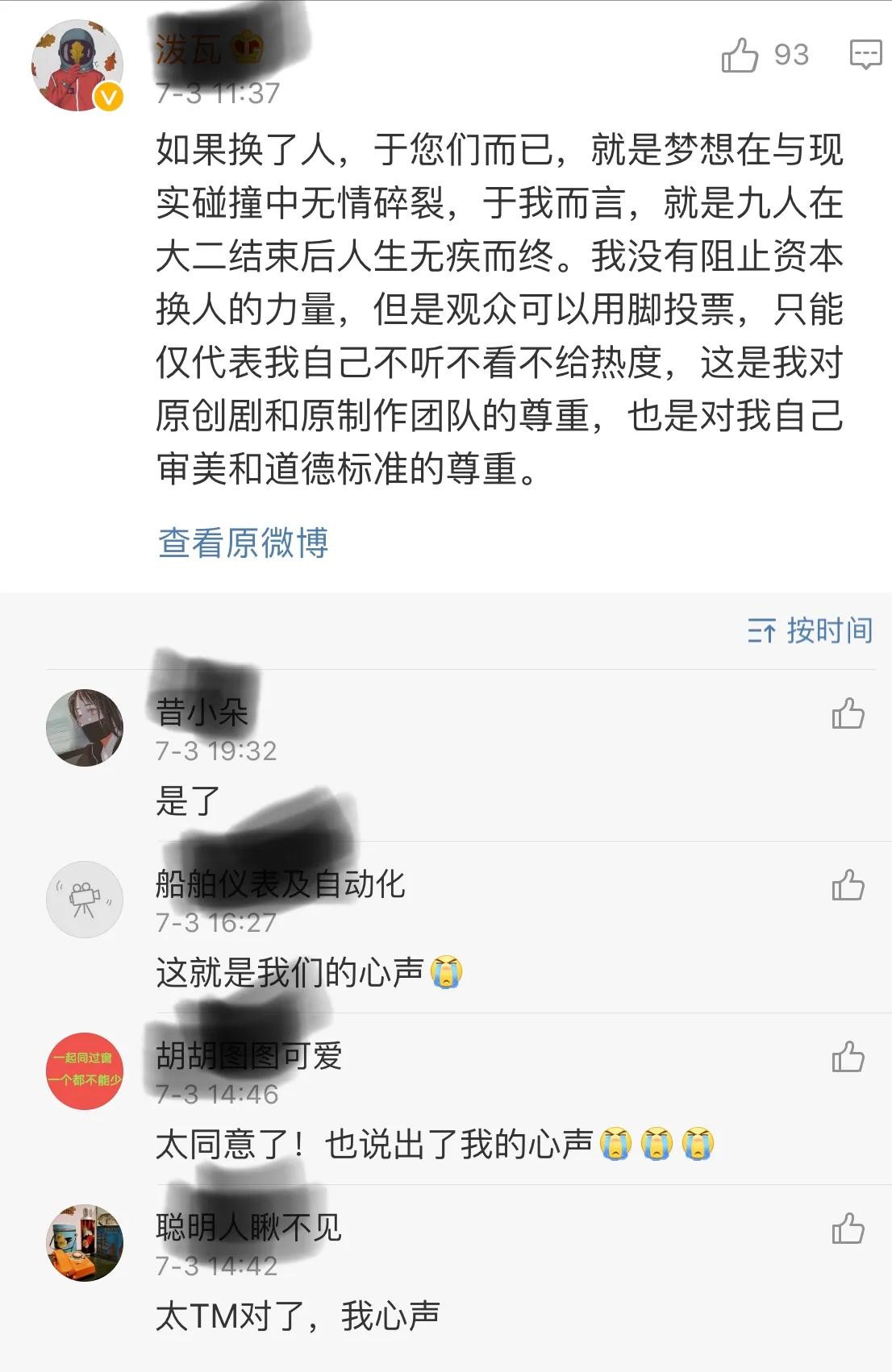The width and height of the screenshot is (892, 1372).
Task: Open 昔小朵's profile avatar
Action: click(85, 727)
